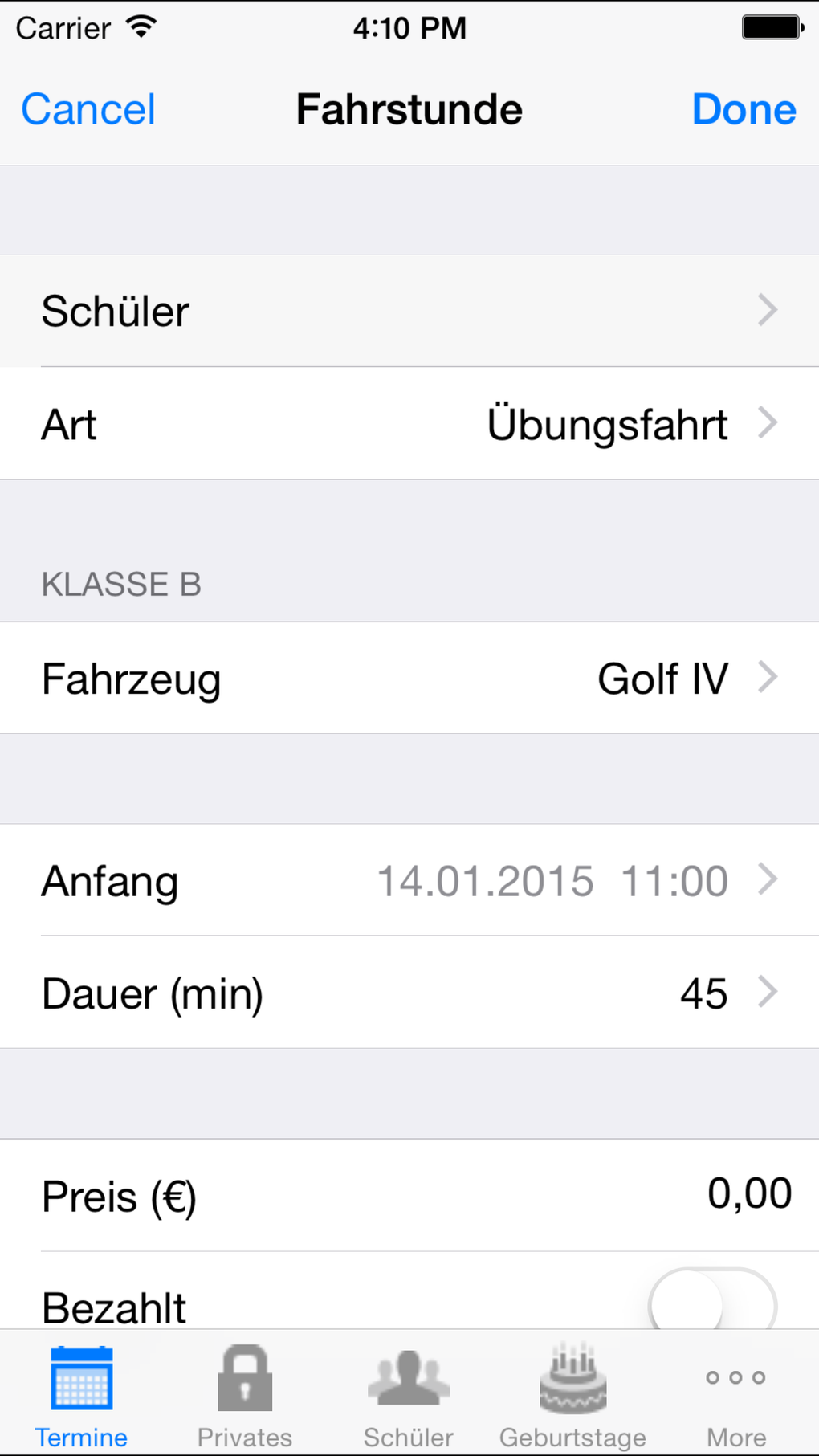The height and width of the screenshot is (1456, 819).
Task: Open the Termine calendar icon
Action: click(80, 1380)
